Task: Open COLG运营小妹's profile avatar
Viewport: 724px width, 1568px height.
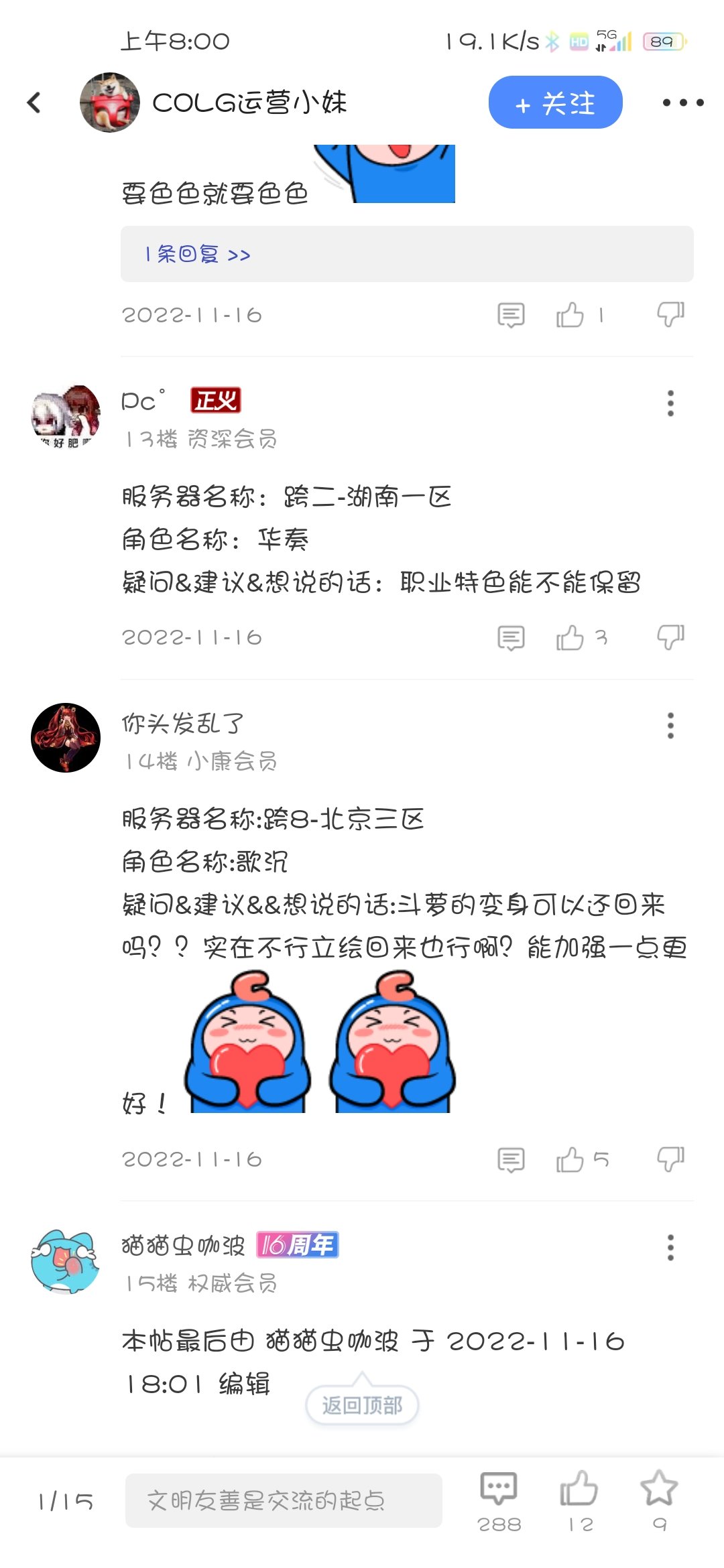Action: pyautogui.click(x=110, y=103)
